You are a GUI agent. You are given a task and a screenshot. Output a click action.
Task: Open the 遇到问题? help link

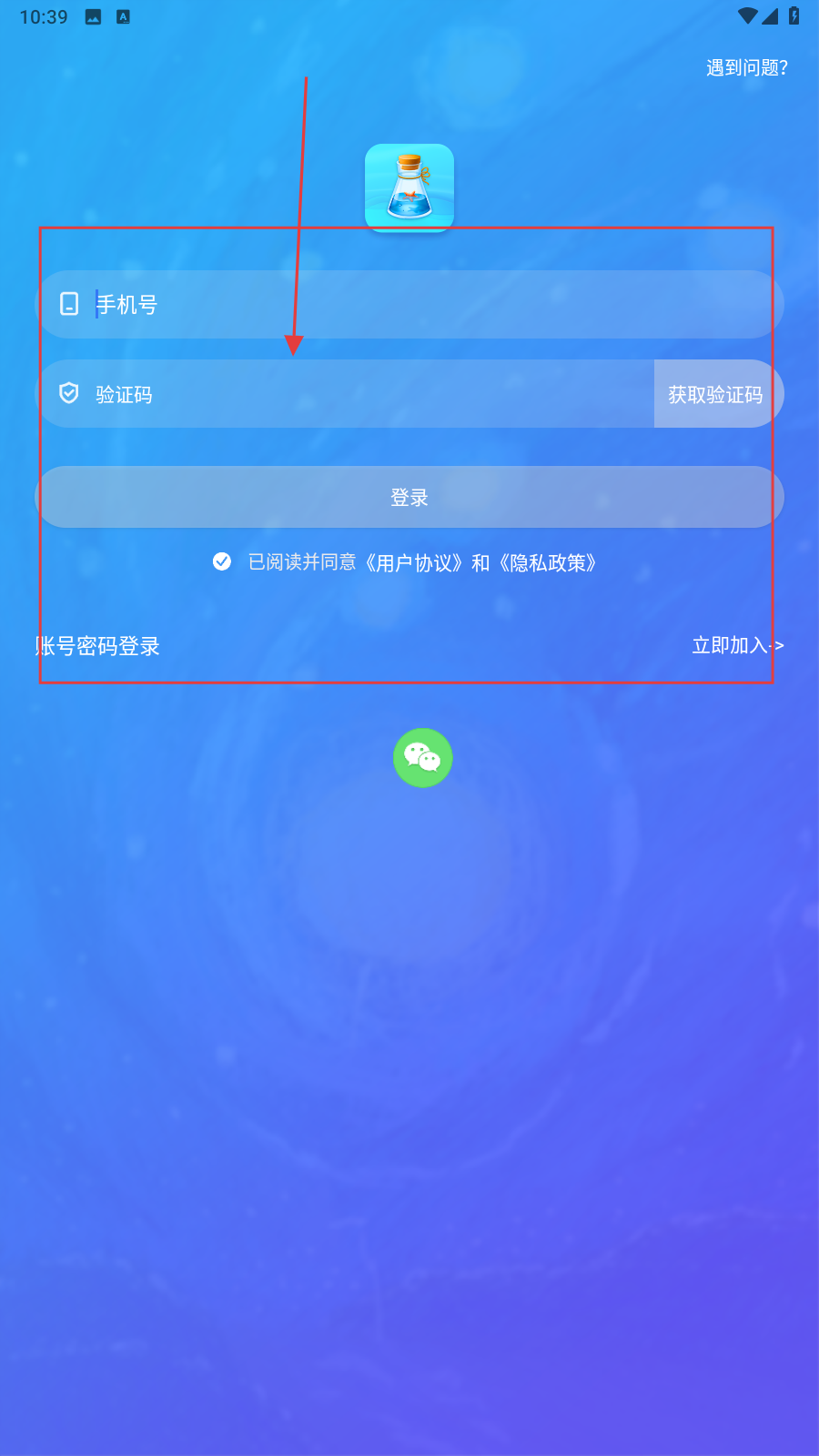(746, 67)
